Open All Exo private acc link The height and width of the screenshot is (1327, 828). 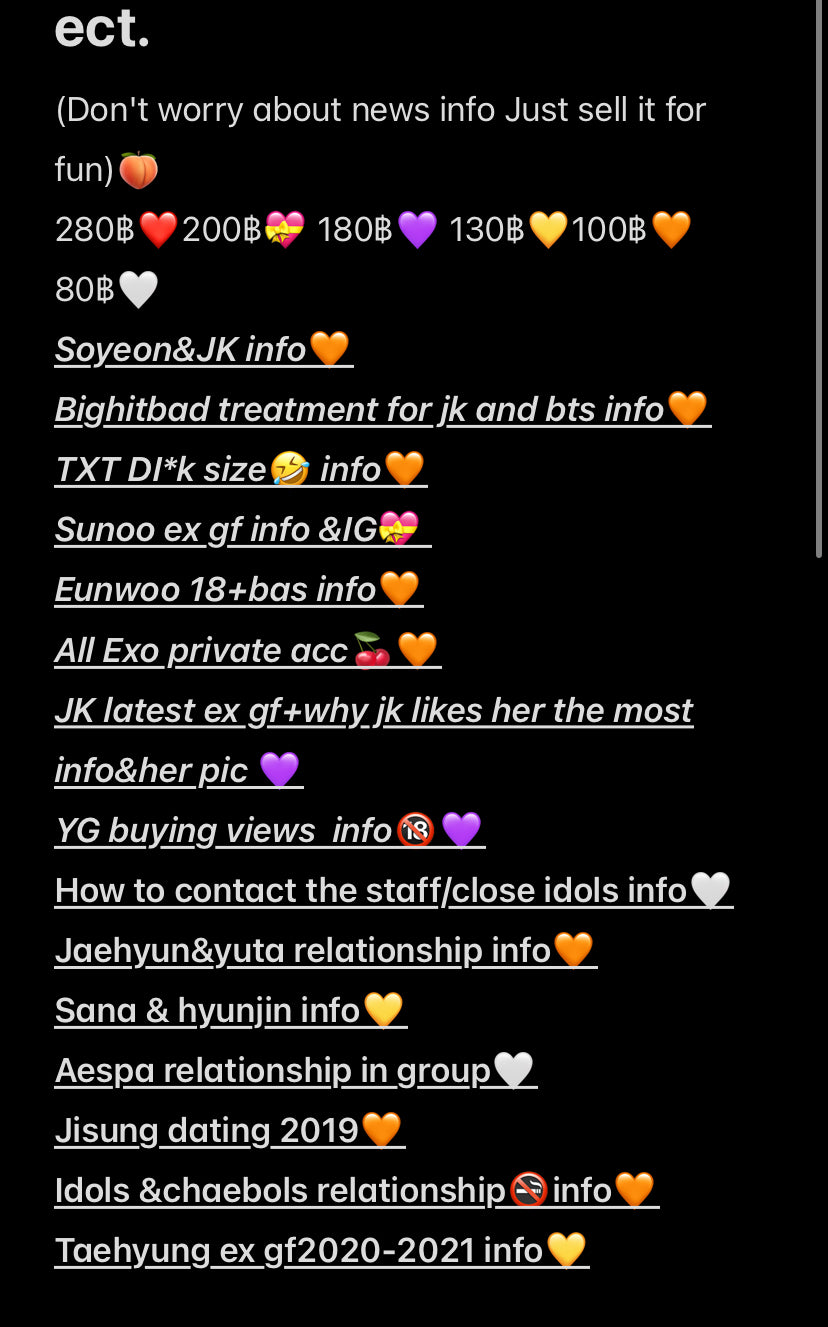click(x=202, y=651)
